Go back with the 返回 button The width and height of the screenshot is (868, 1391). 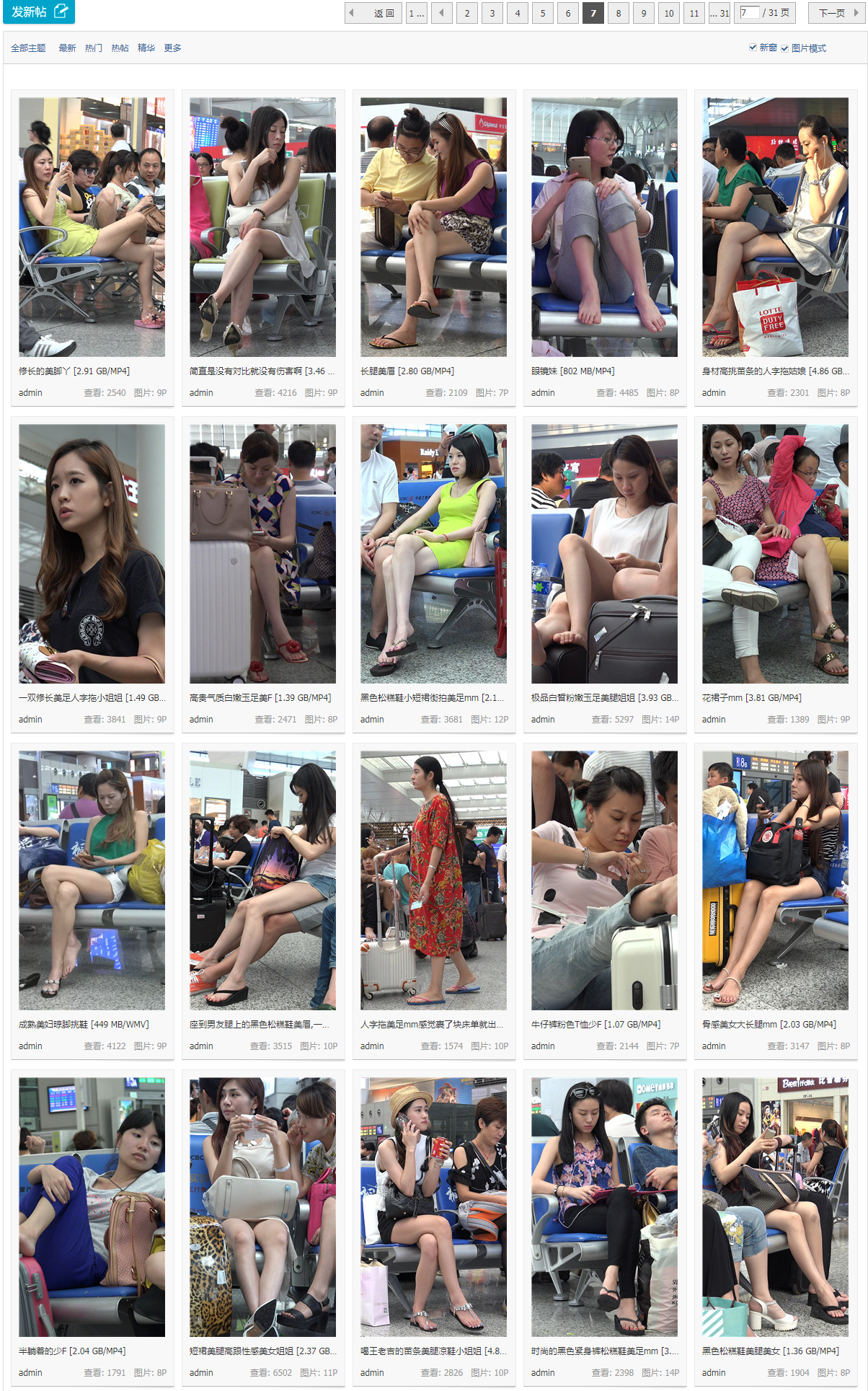pyautogui.click(x=374, y=13)
